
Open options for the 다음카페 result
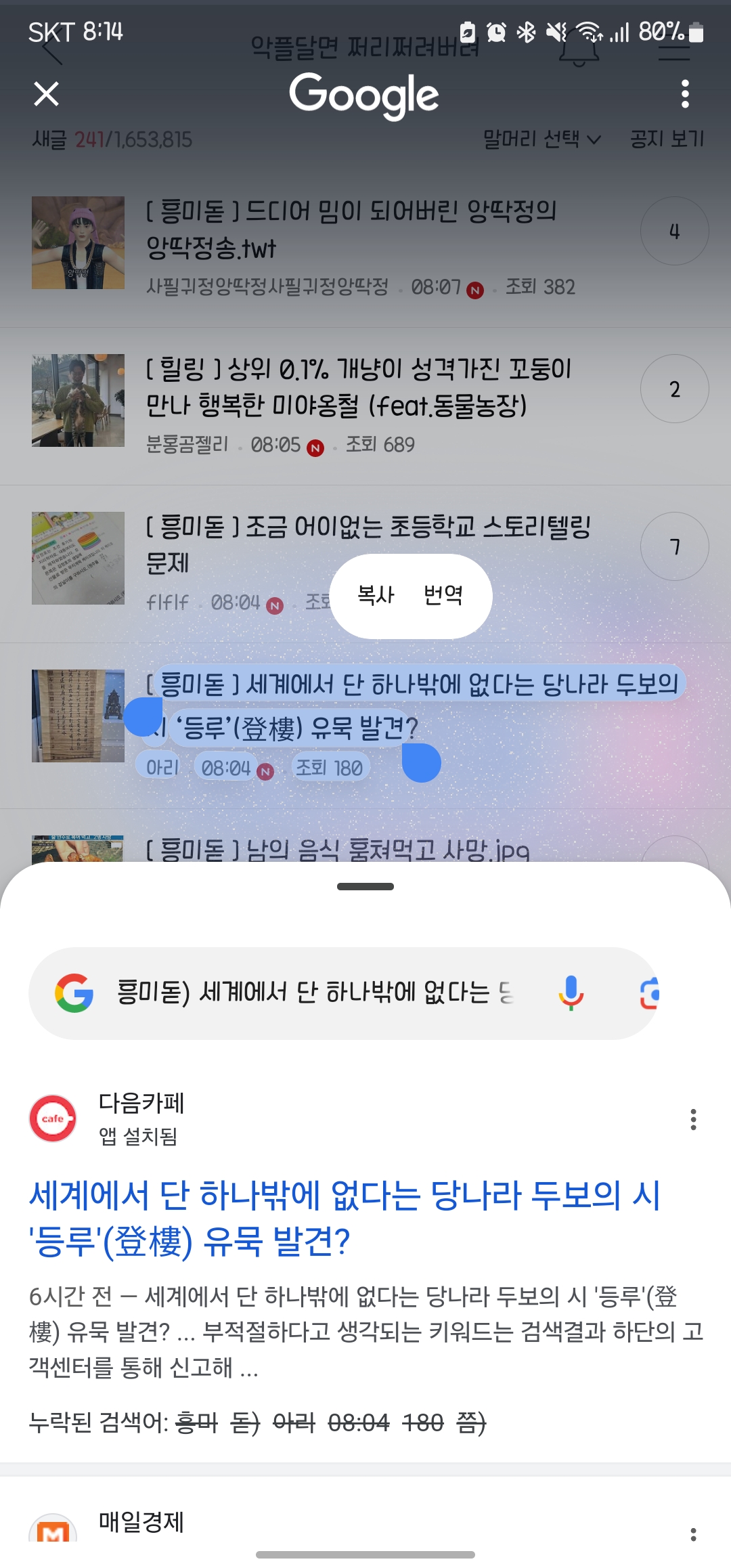click(x=693, y=1119)
